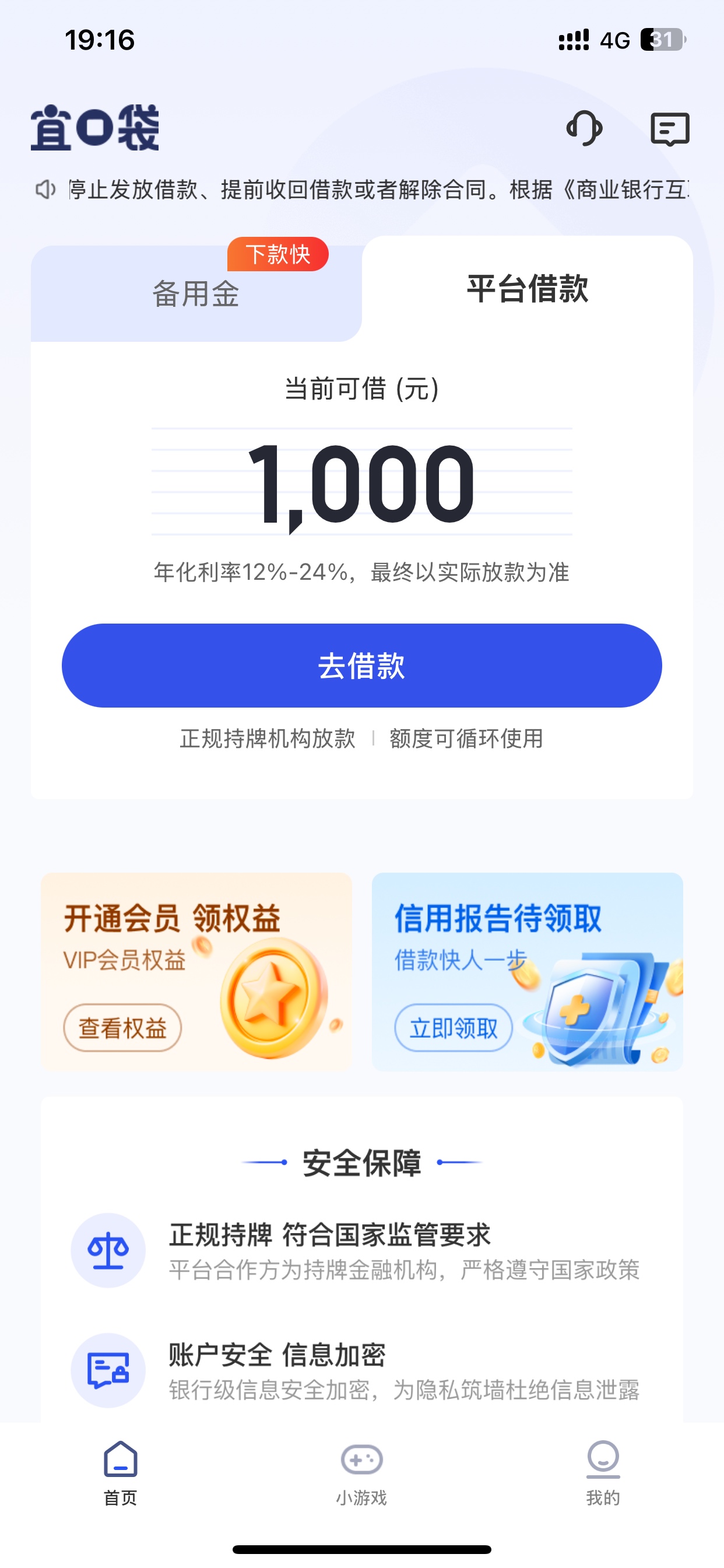Tap 查看权益 on the VIP member card

tap(123, 1028)
